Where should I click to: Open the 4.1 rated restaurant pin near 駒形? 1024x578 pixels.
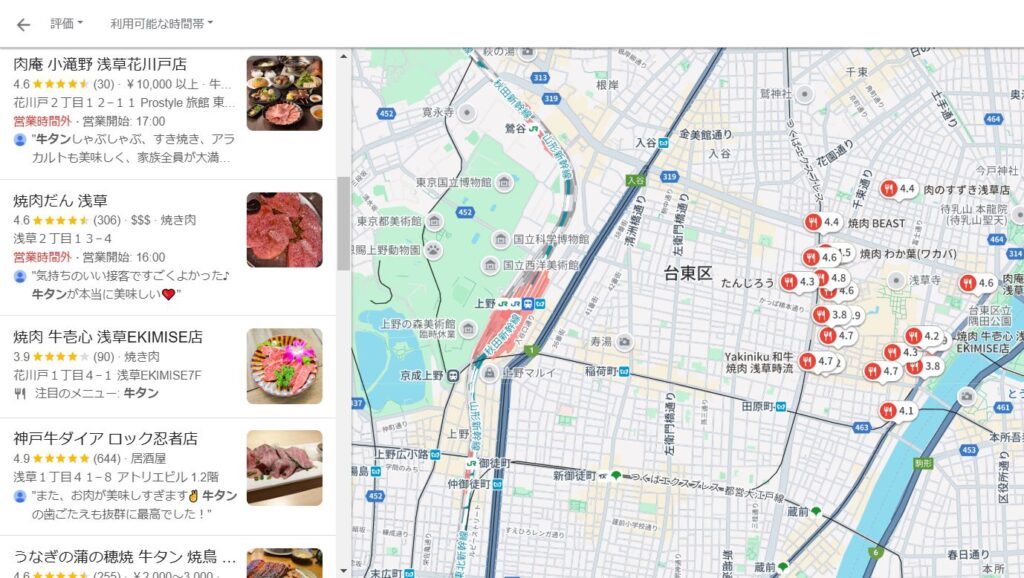pyautogui.click(x=888, y=410)
